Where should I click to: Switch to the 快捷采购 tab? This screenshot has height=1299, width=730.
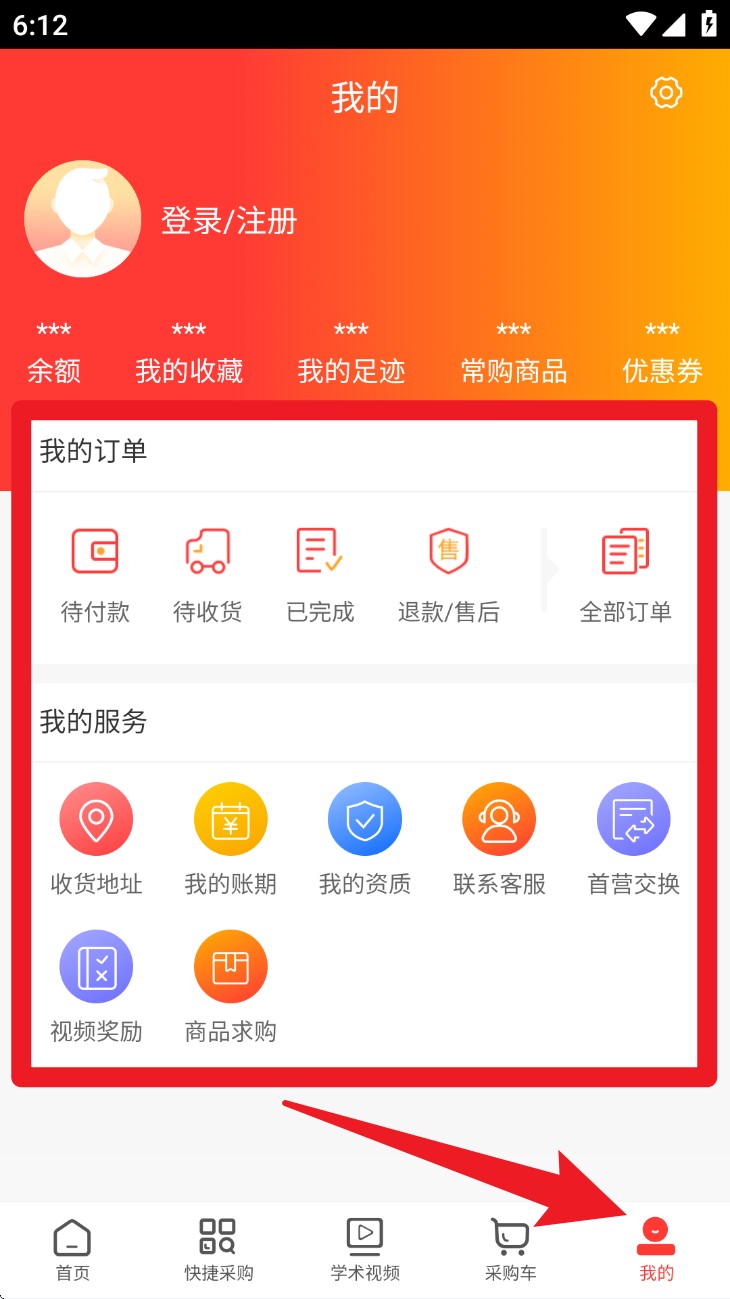point(218,1249)
